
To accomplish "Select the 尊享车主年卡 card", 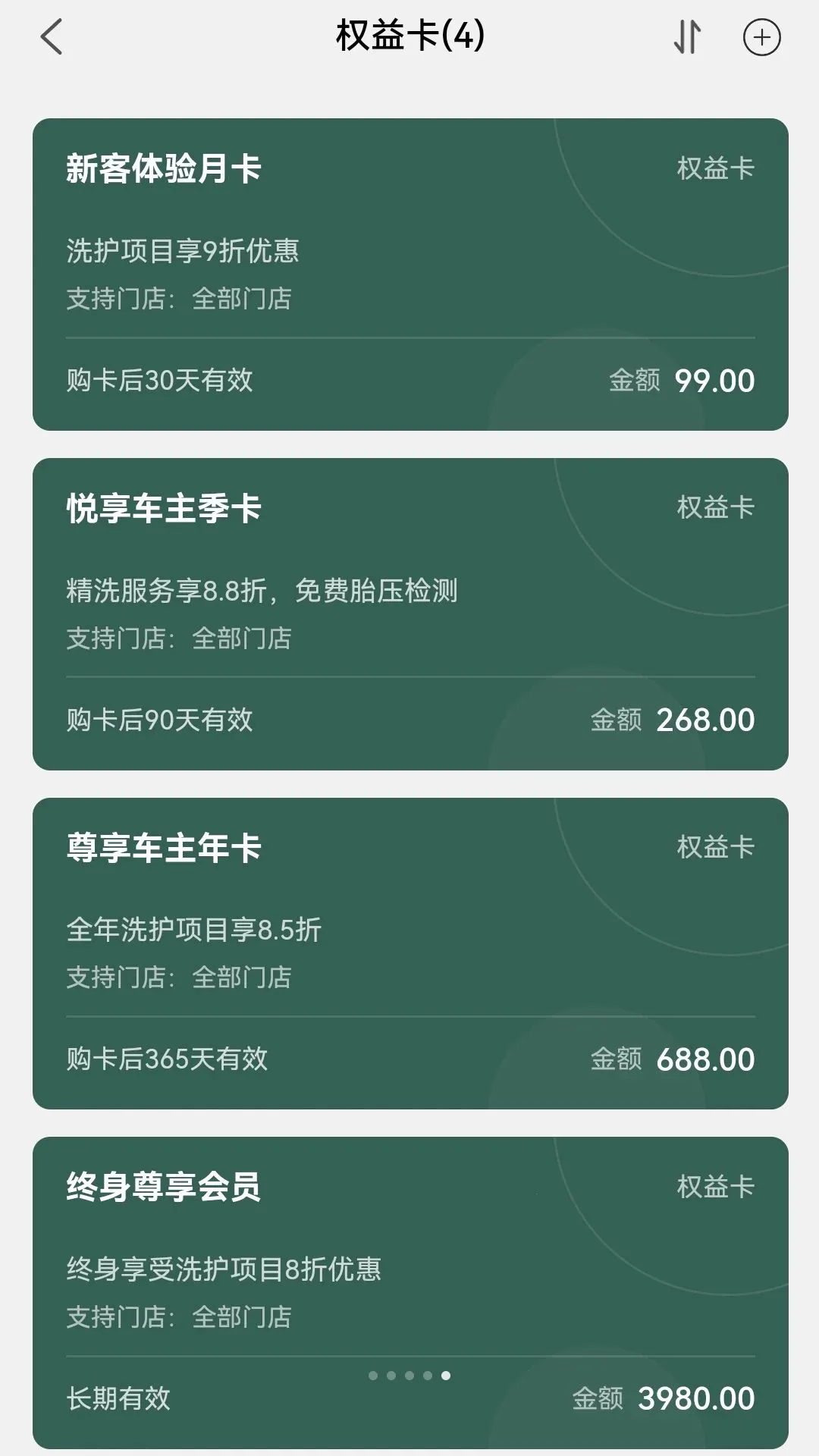I will [x=410, y=953].
